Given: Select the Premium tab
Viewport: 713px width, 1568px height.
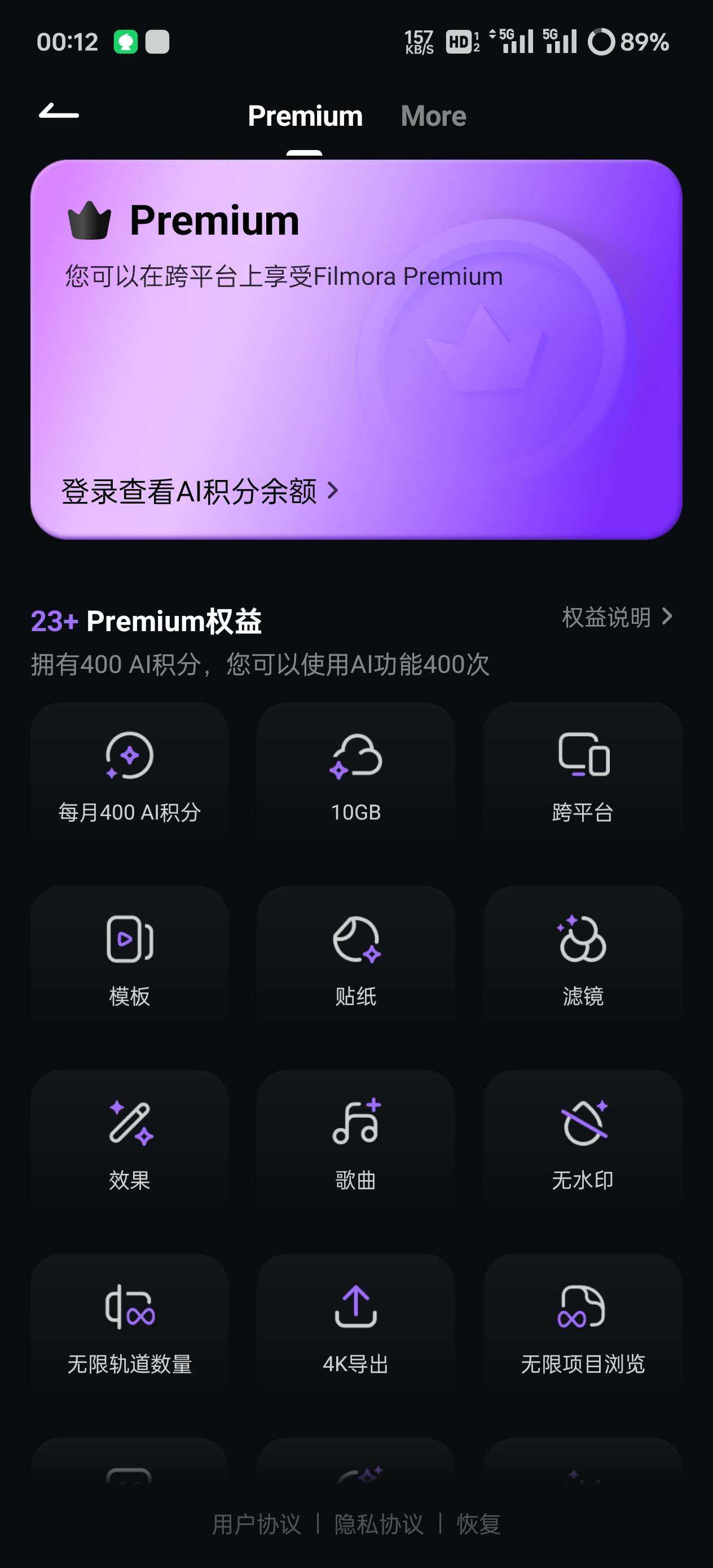Looking at the screenshot, I should click(x=305, y=116).
